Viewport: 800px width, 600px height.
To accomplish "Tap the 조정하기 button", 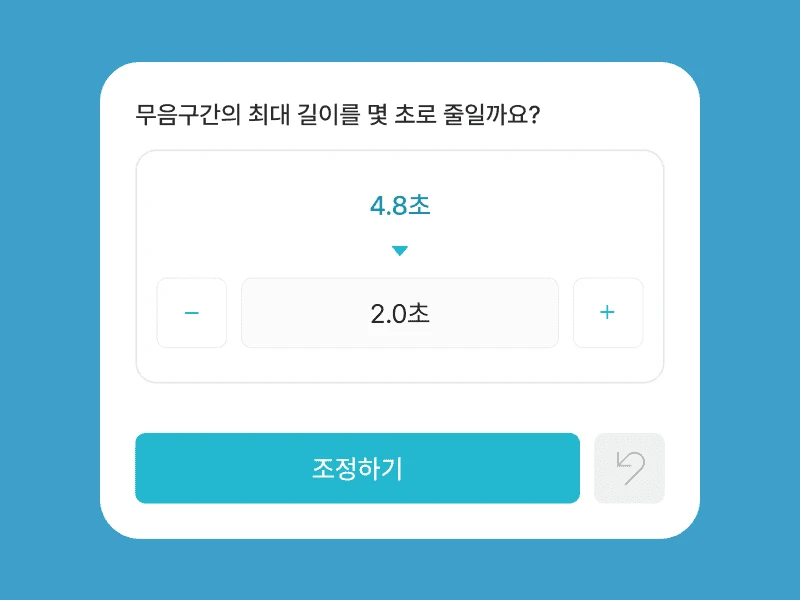I will coord(357,468).
